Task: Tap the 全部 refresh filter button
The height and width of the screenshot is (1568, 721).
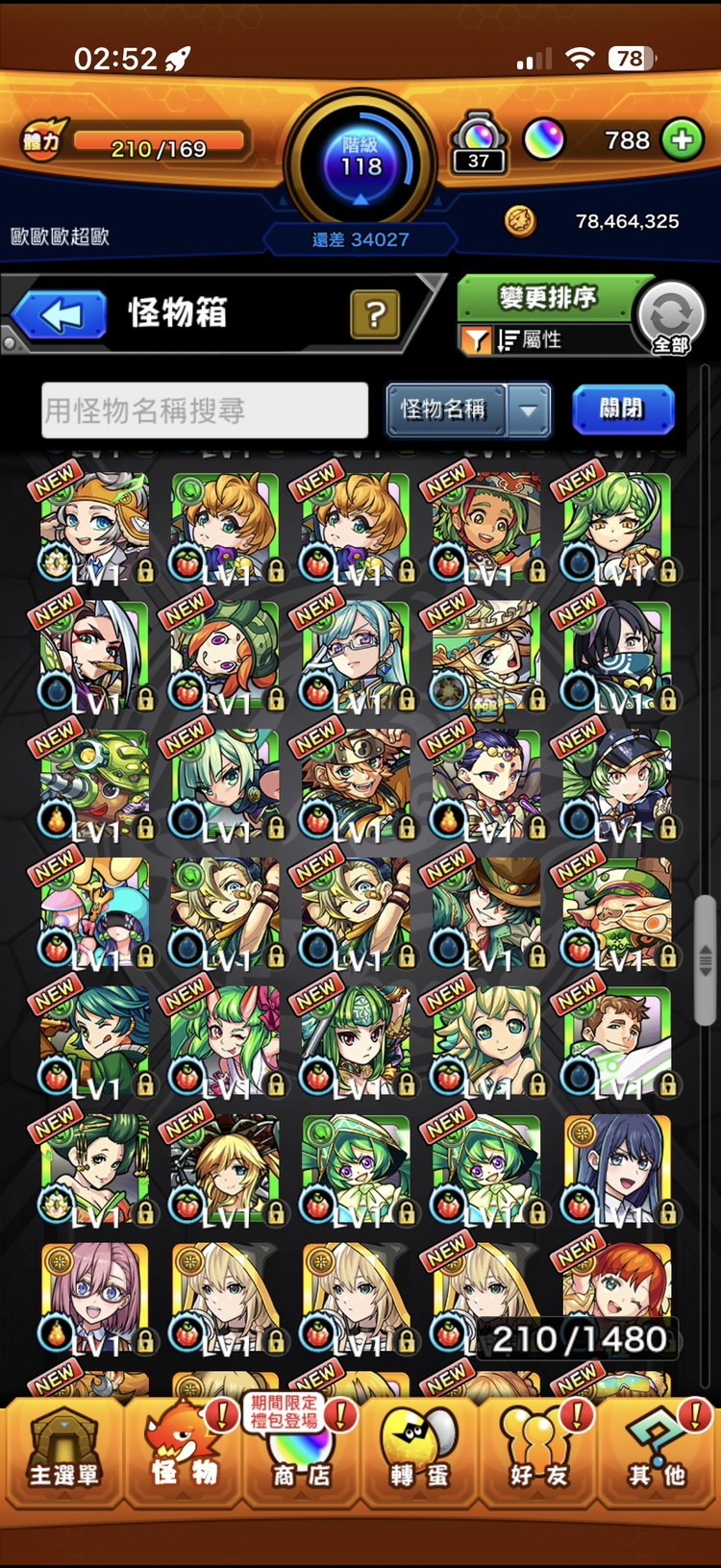Action: pos(671,318)
